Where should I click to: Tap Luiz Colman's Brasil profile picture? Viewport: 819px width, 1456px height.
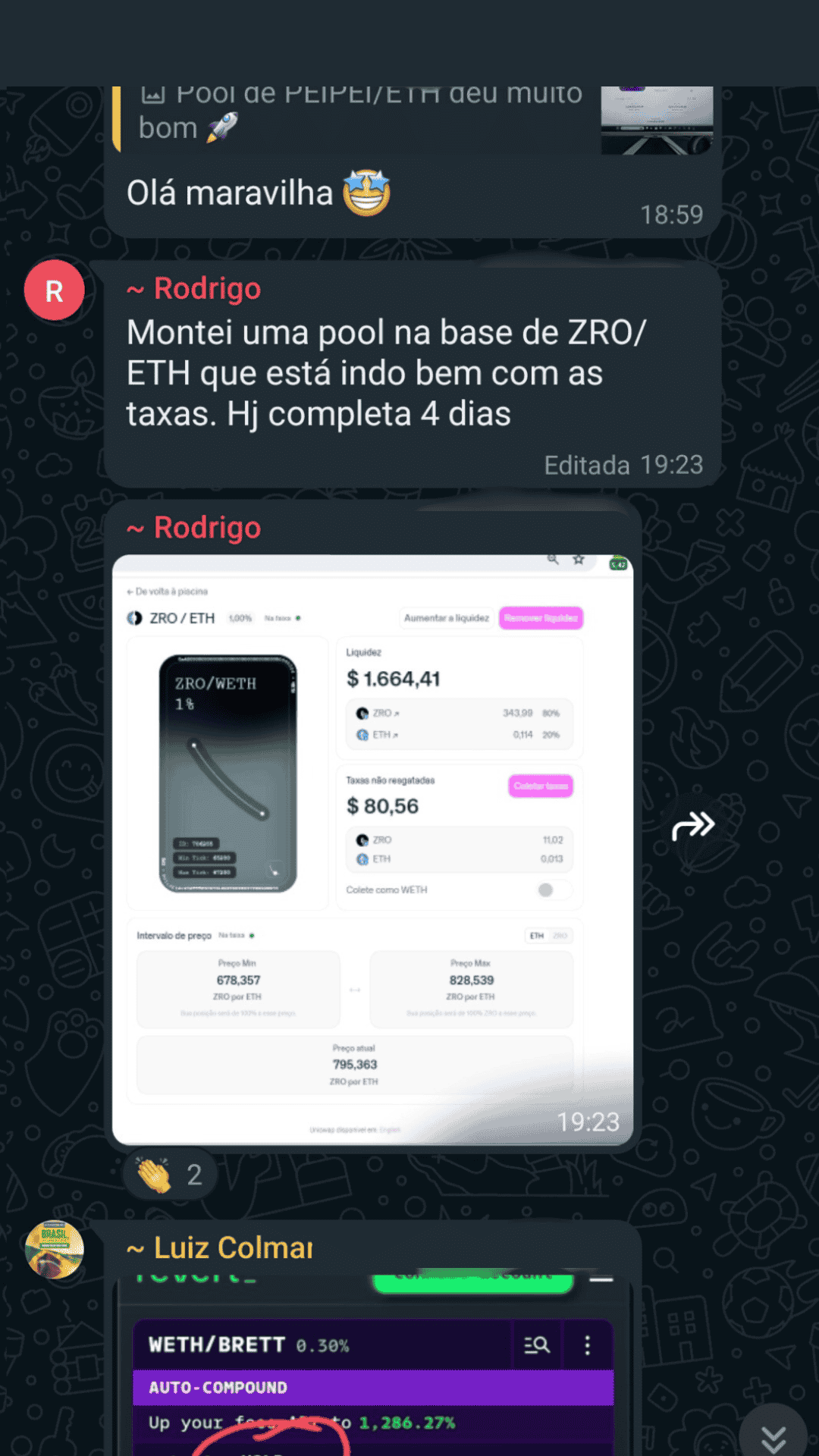pos(53,1249)
